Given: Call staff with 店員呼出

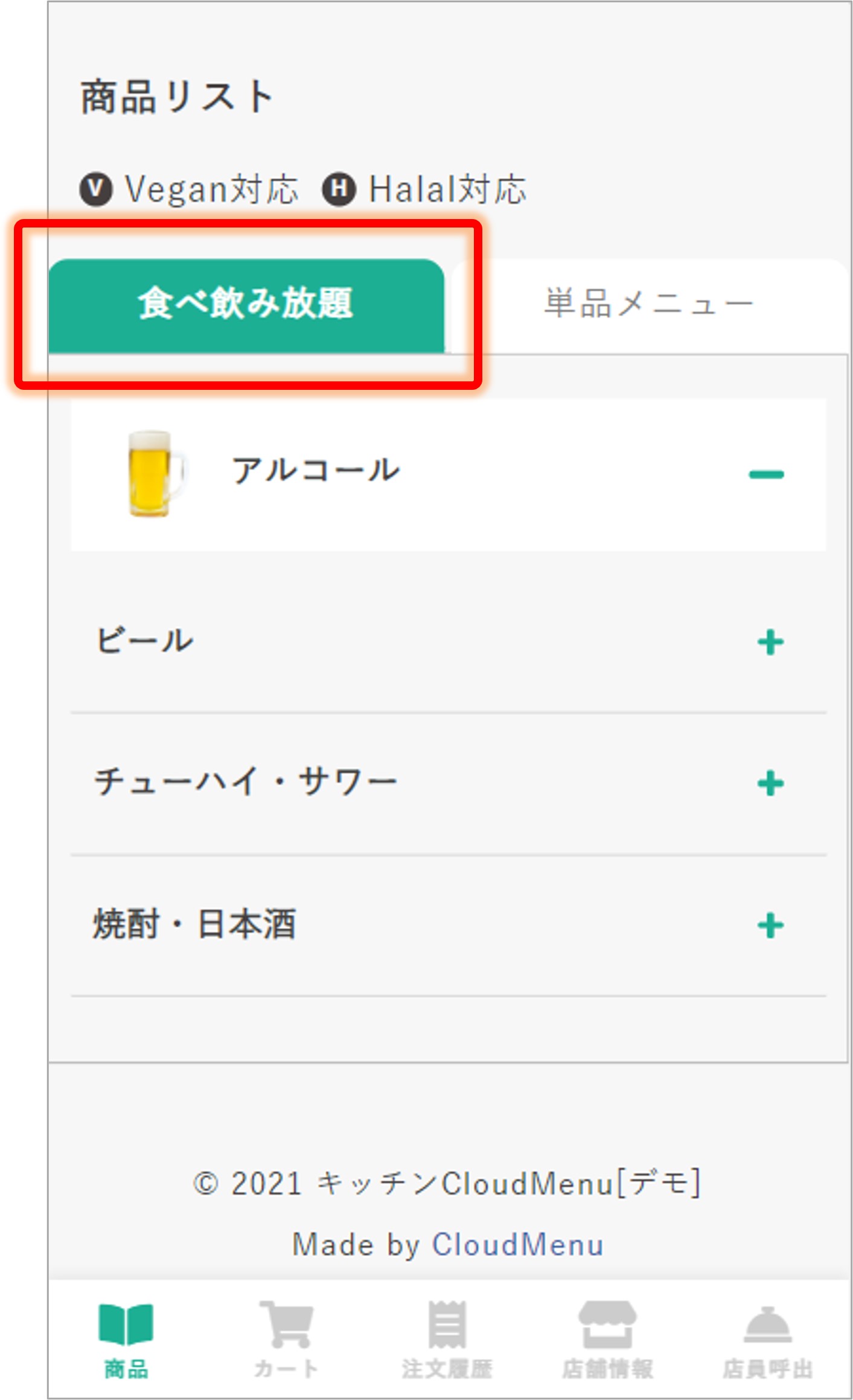Looking at the screenshot, I should [767, 1340].
